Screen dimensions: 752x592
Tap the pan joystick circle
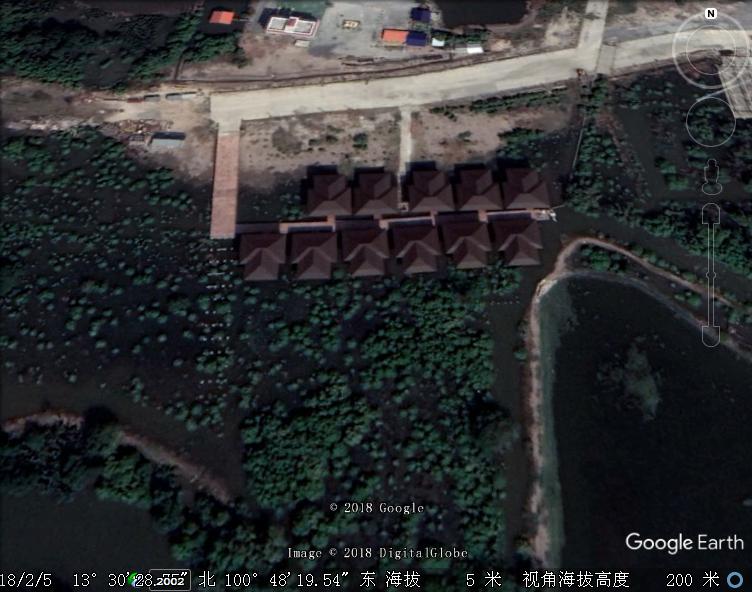point(711,122)
